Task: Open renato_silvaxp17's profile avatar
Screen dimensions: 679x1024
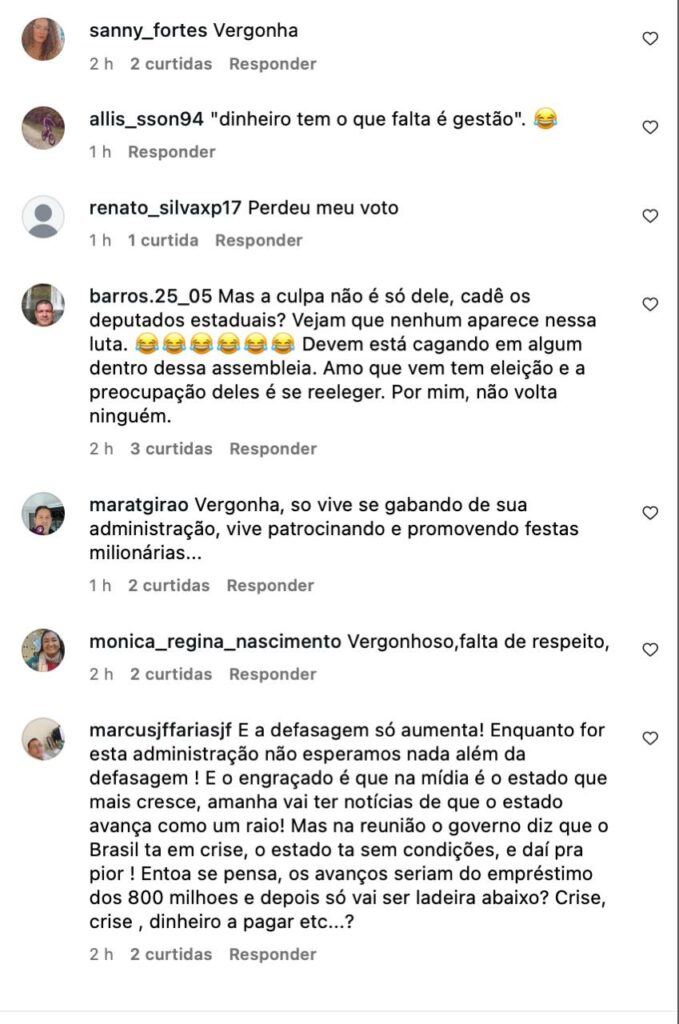Action: click(x=43, y=216)
